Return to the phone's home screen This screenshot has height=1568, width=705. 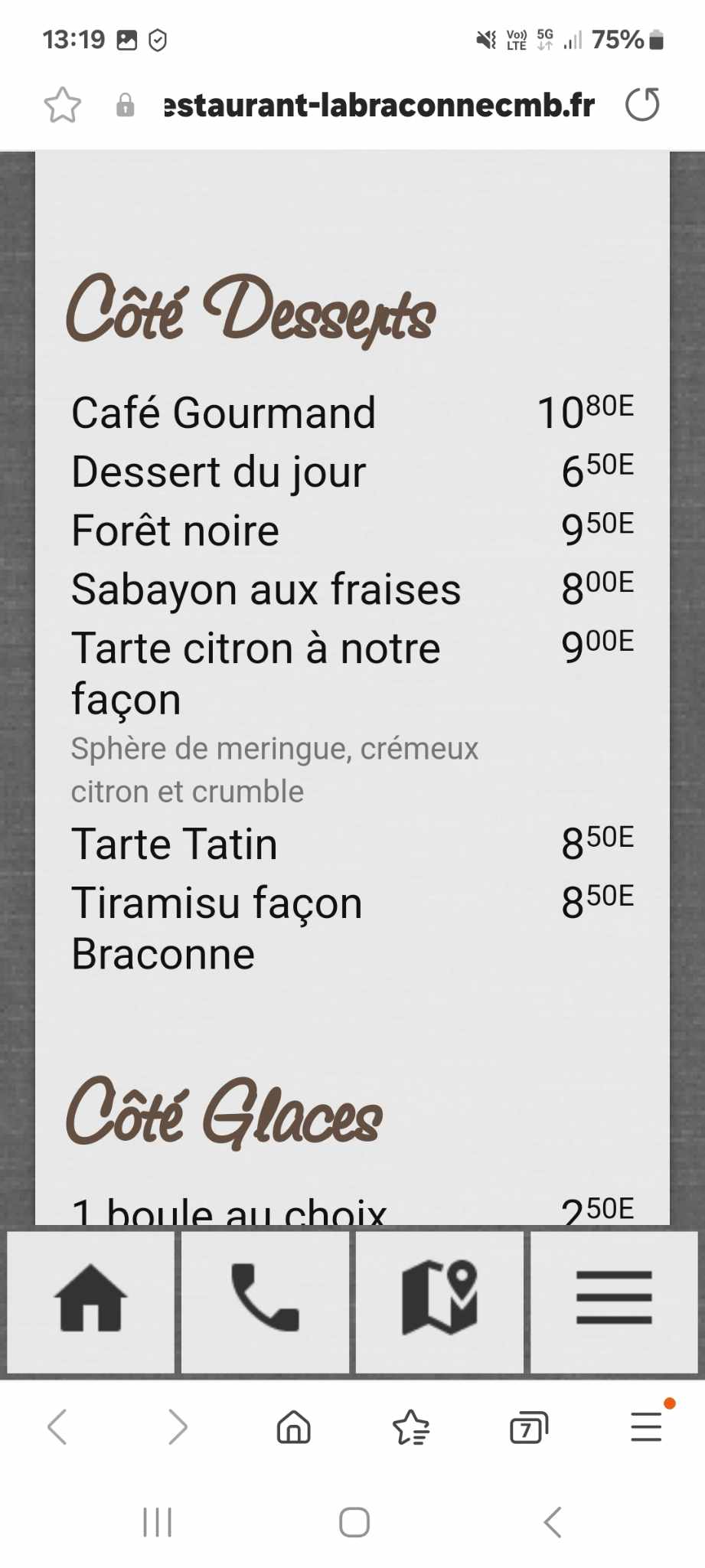point(354,1522)
